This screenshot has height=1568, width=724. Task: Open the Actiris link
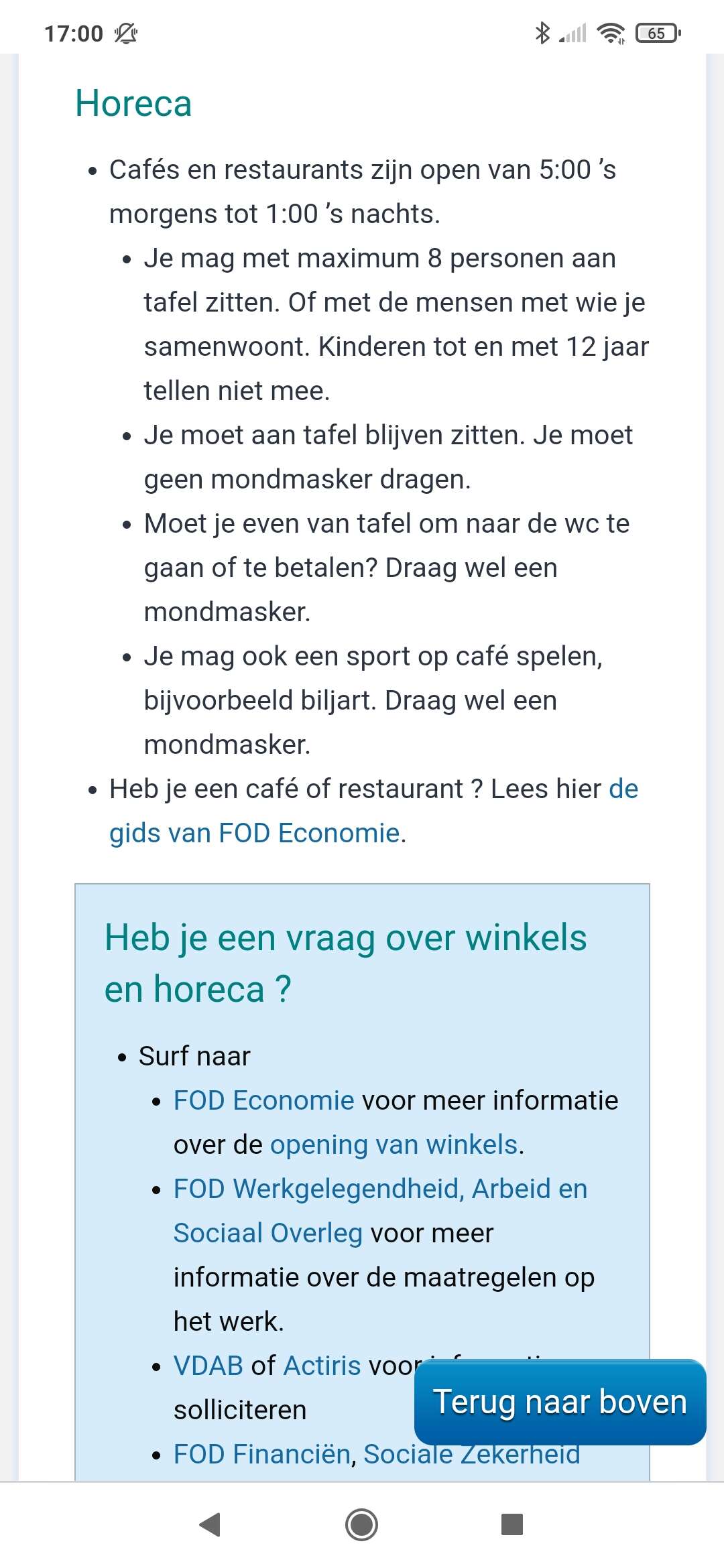pos(322,1366)
